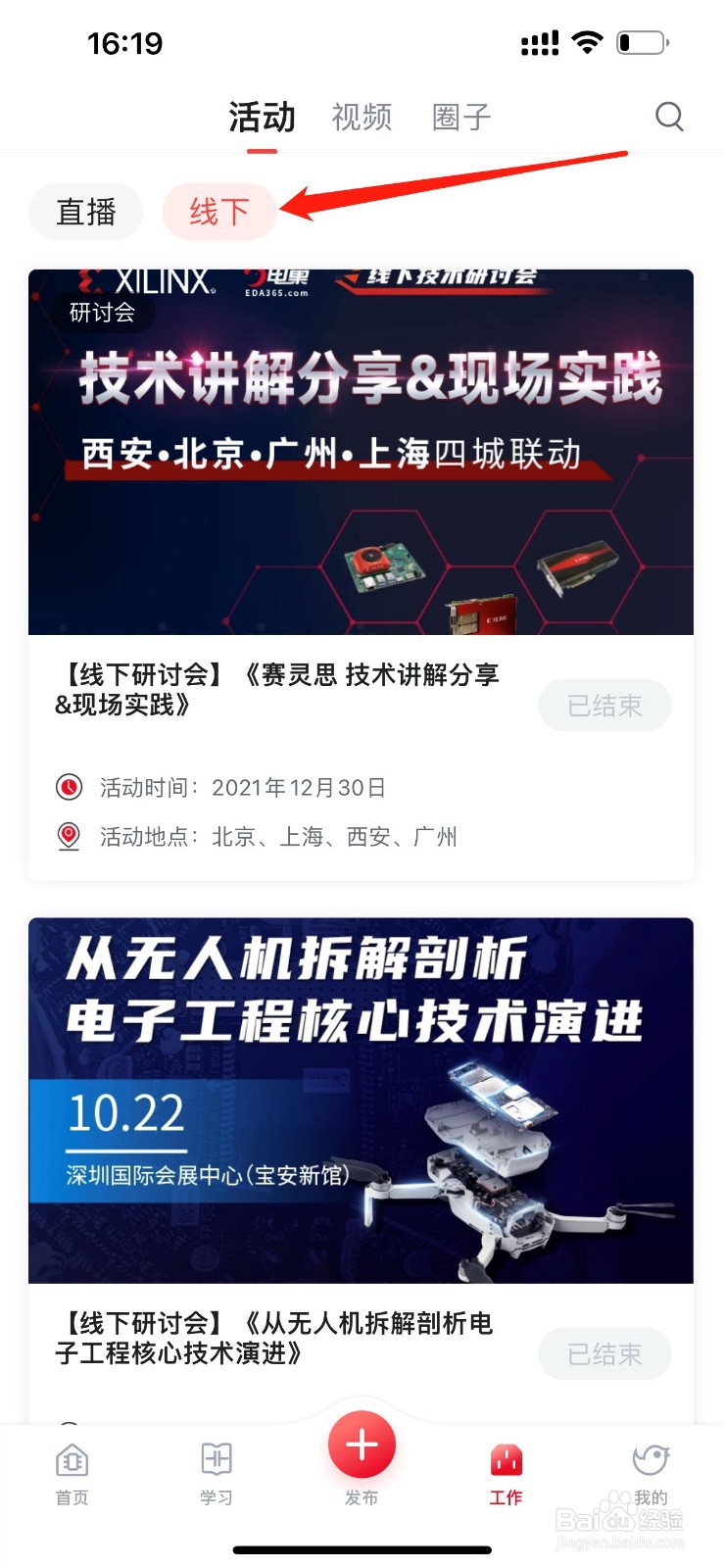Switch to the 圈子 tab
This screenshot has height=1568, width=724.
coord(459,117)
